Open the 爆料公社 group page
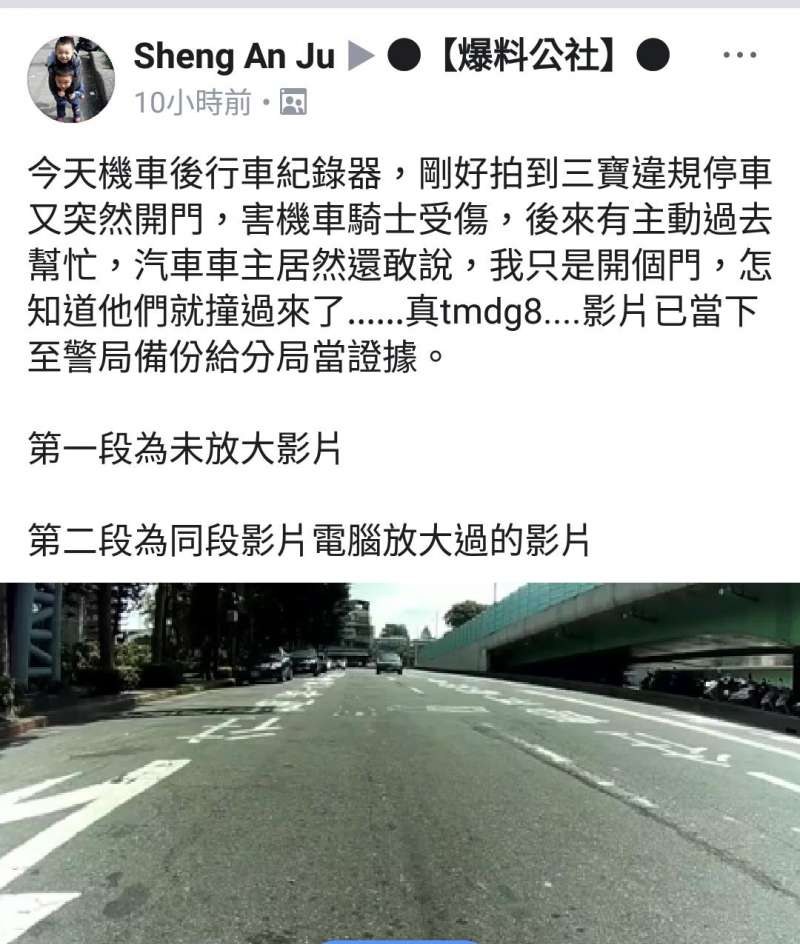 coord(528,57)
